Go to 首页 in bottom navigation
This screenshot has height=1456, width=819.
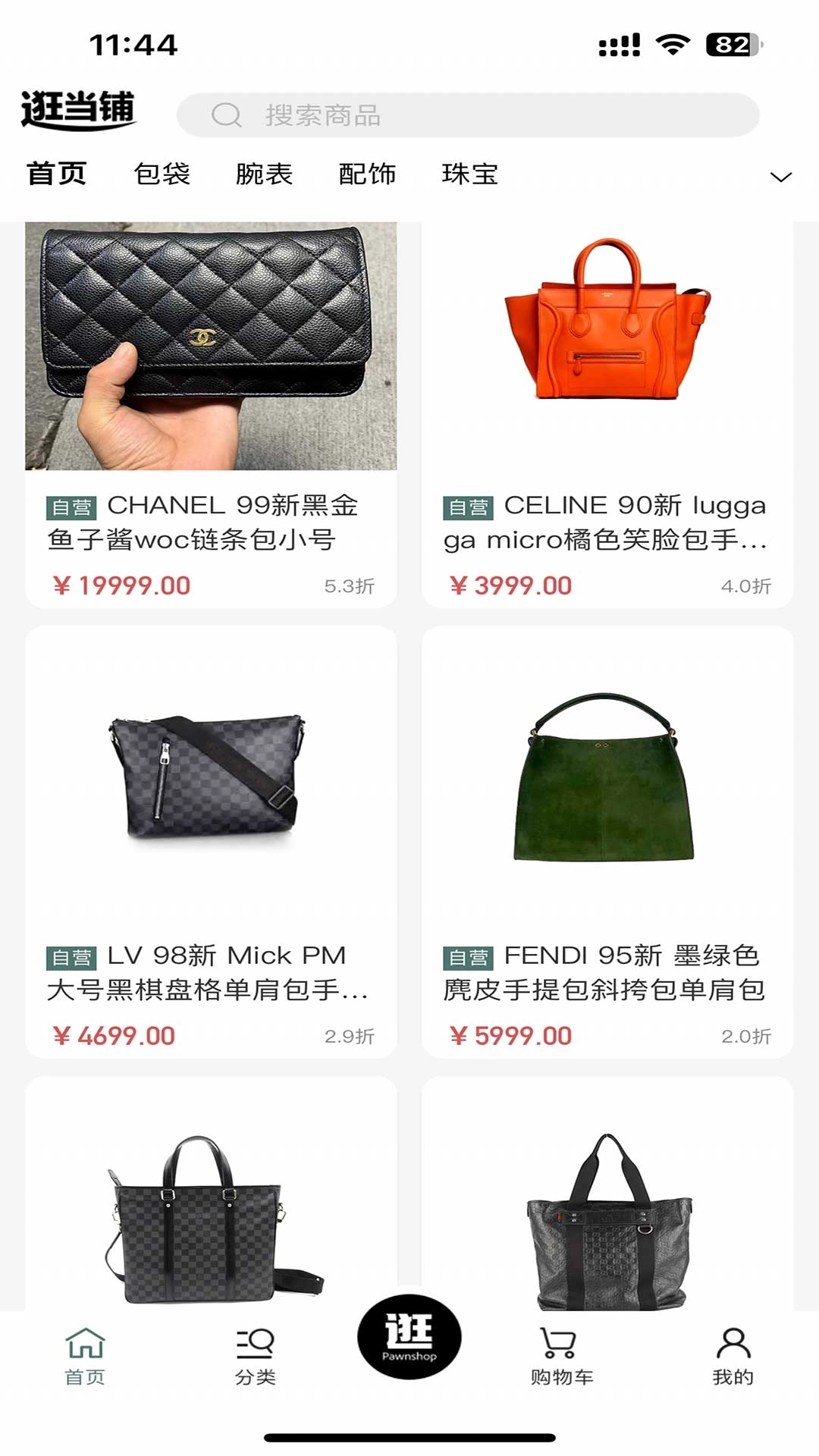[85, 1356]
